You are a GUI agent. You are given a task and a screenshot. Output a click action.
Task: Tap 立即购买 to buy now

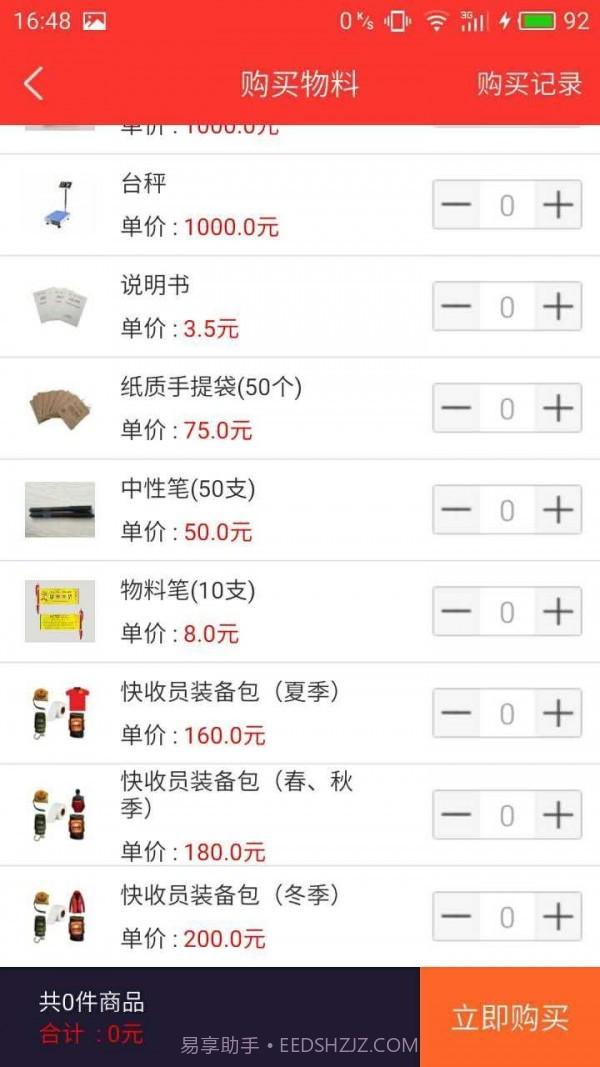click(510, 1018)
